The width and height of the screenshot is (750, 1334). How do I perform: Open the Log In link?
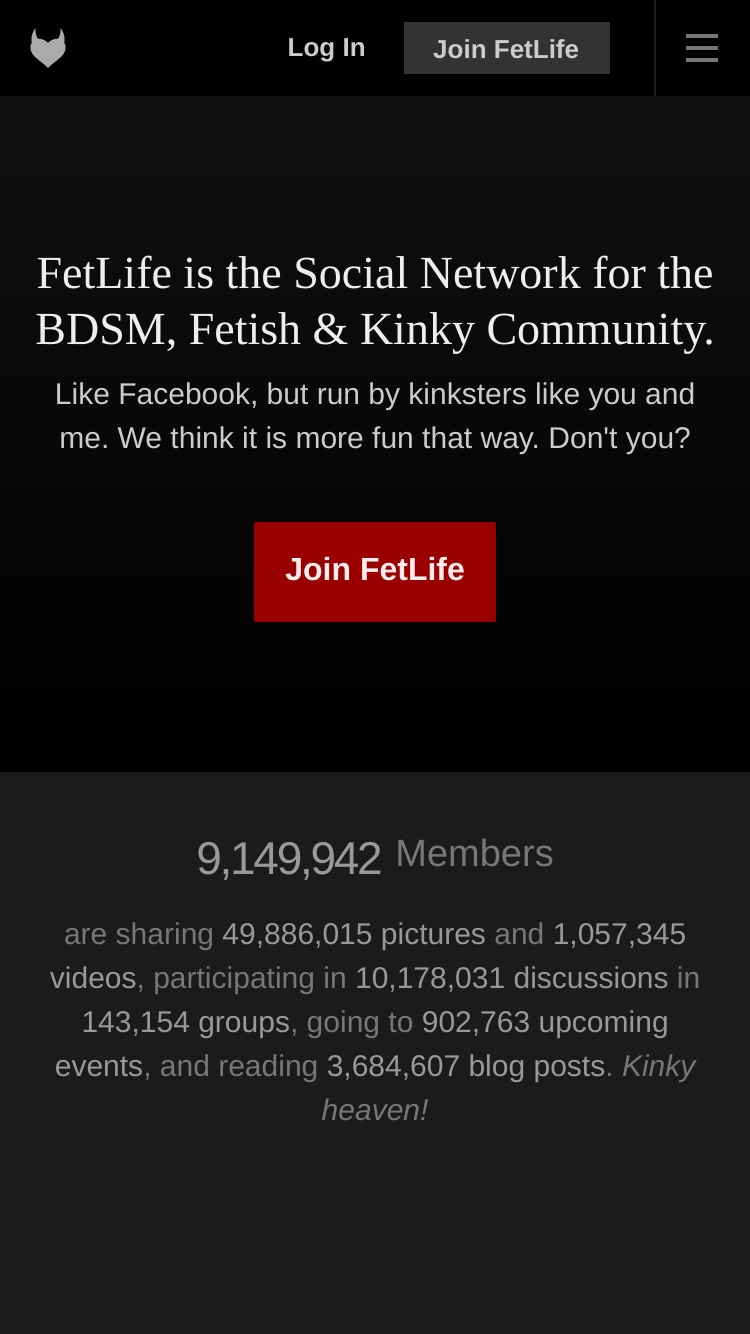pos(326,48)
